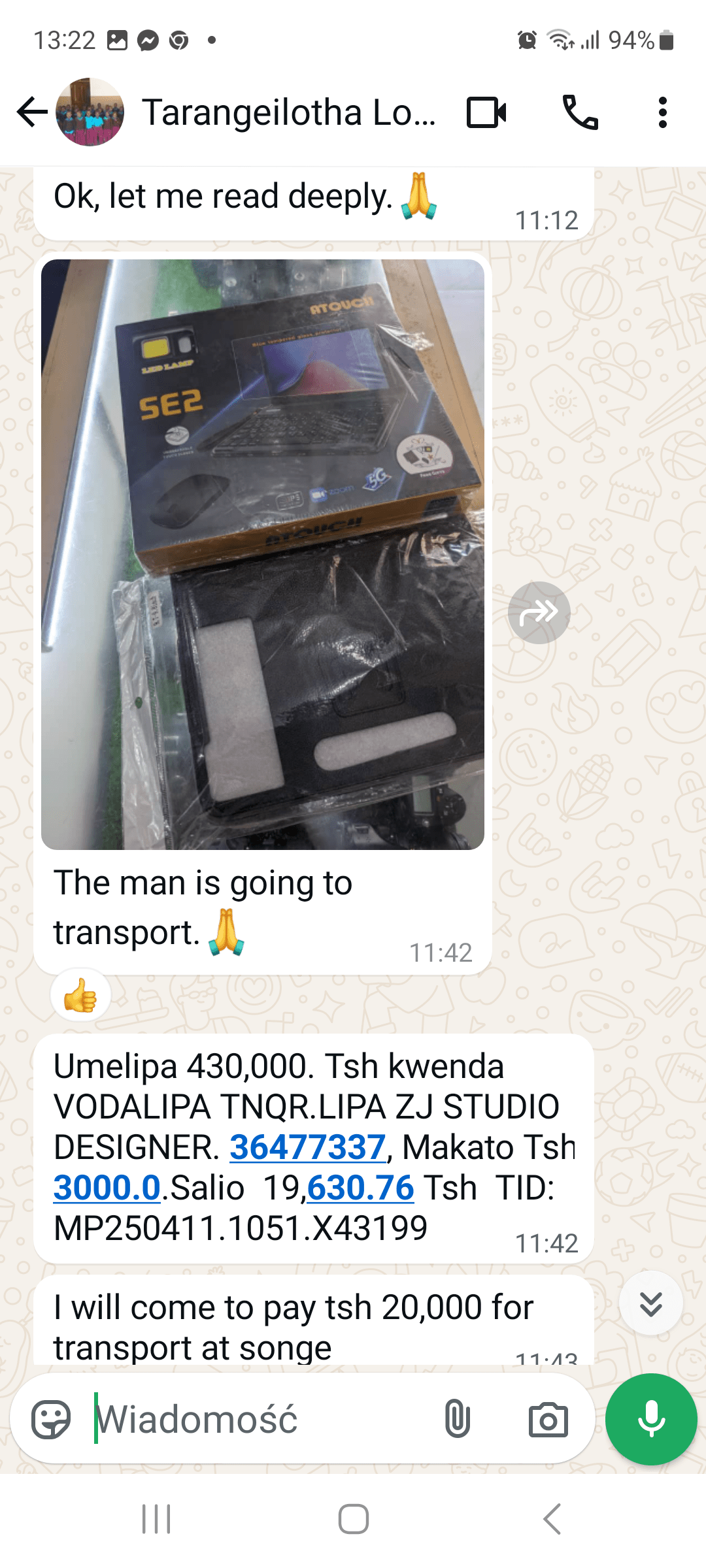Attach a file with the paperclip

point(457,1419)
